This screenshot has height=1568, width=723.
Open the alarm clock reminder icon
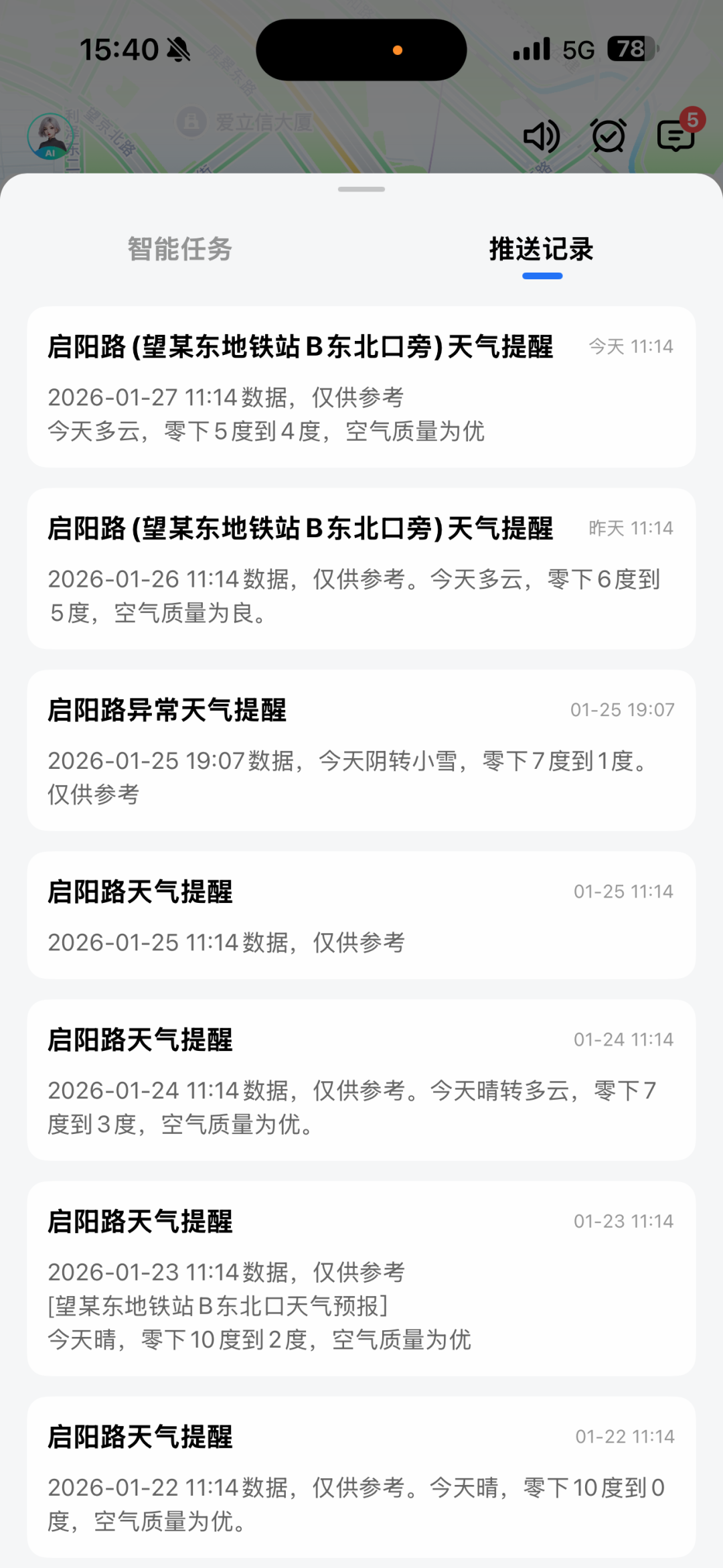tap(609, 136)
